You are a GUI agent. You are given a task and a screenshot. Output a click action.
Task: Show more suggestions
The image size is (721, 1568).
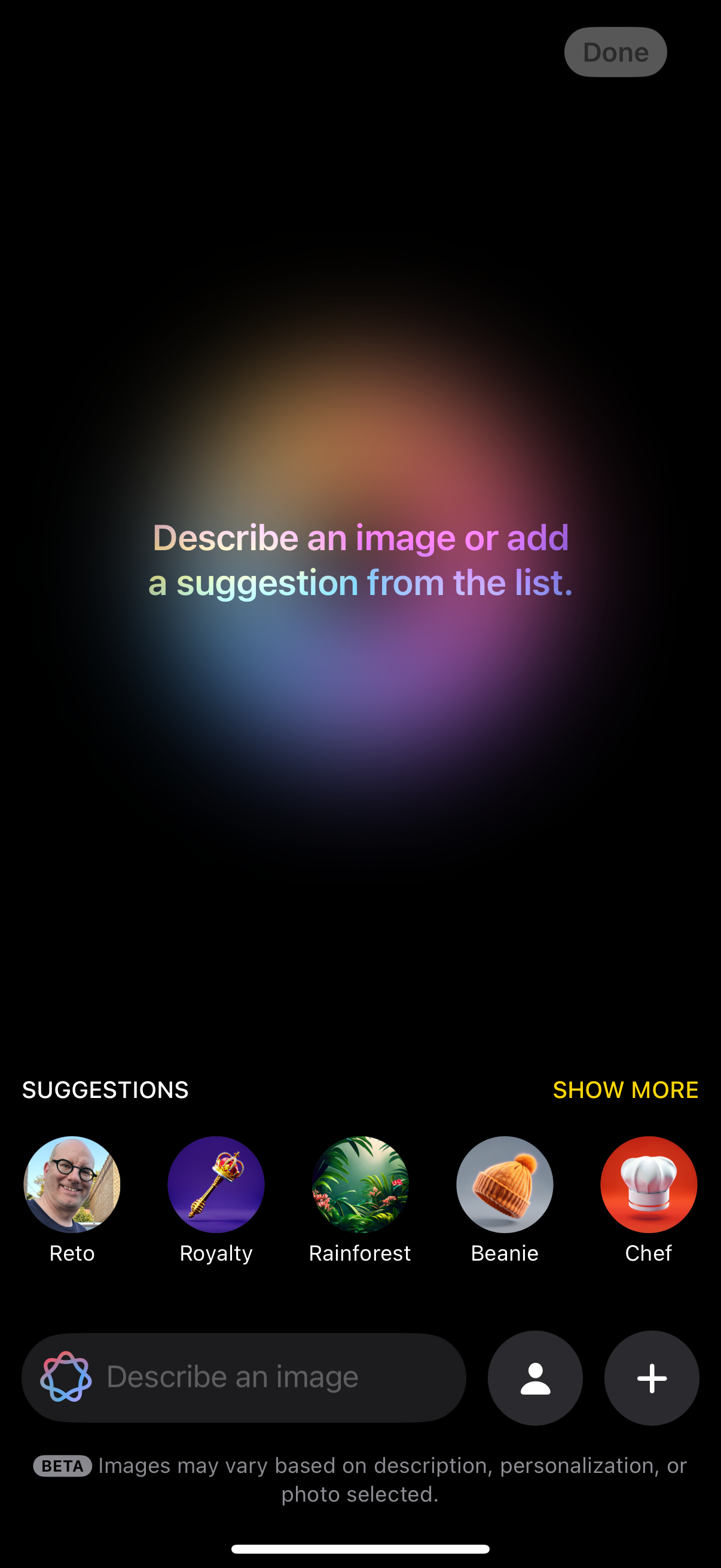pos(625,1090)
